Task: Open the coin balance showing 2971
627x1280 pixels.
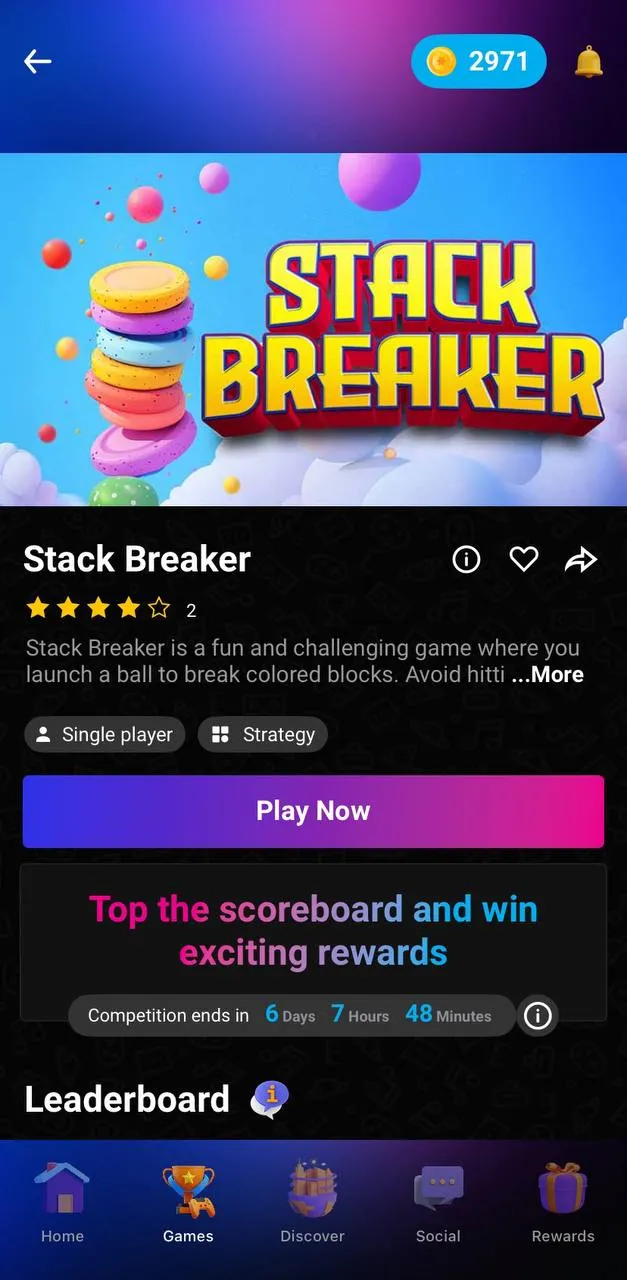Action: [x=479, y=62]
